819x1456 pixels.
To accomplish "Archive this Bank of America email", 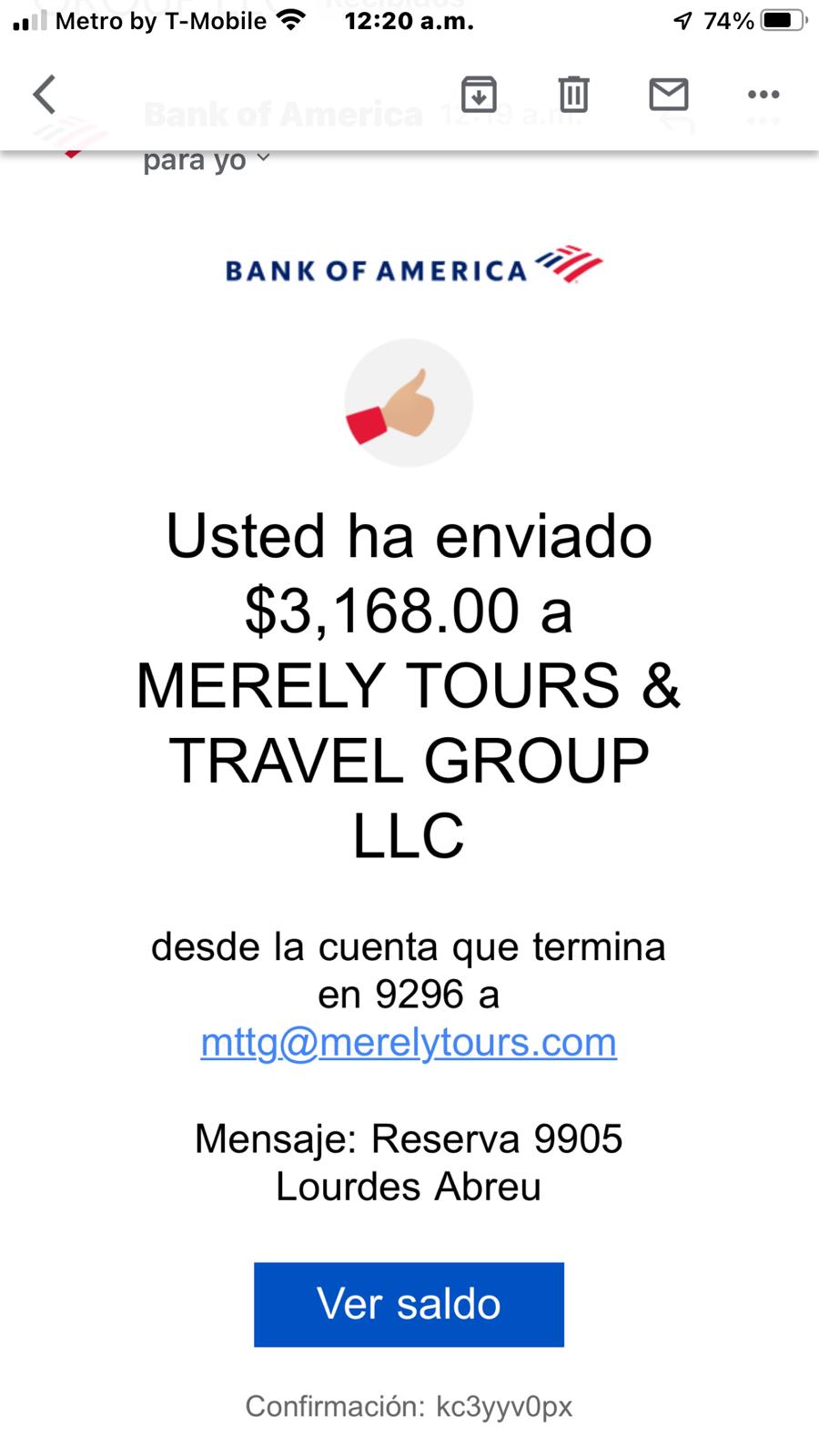I will click(x=479, y=94).
